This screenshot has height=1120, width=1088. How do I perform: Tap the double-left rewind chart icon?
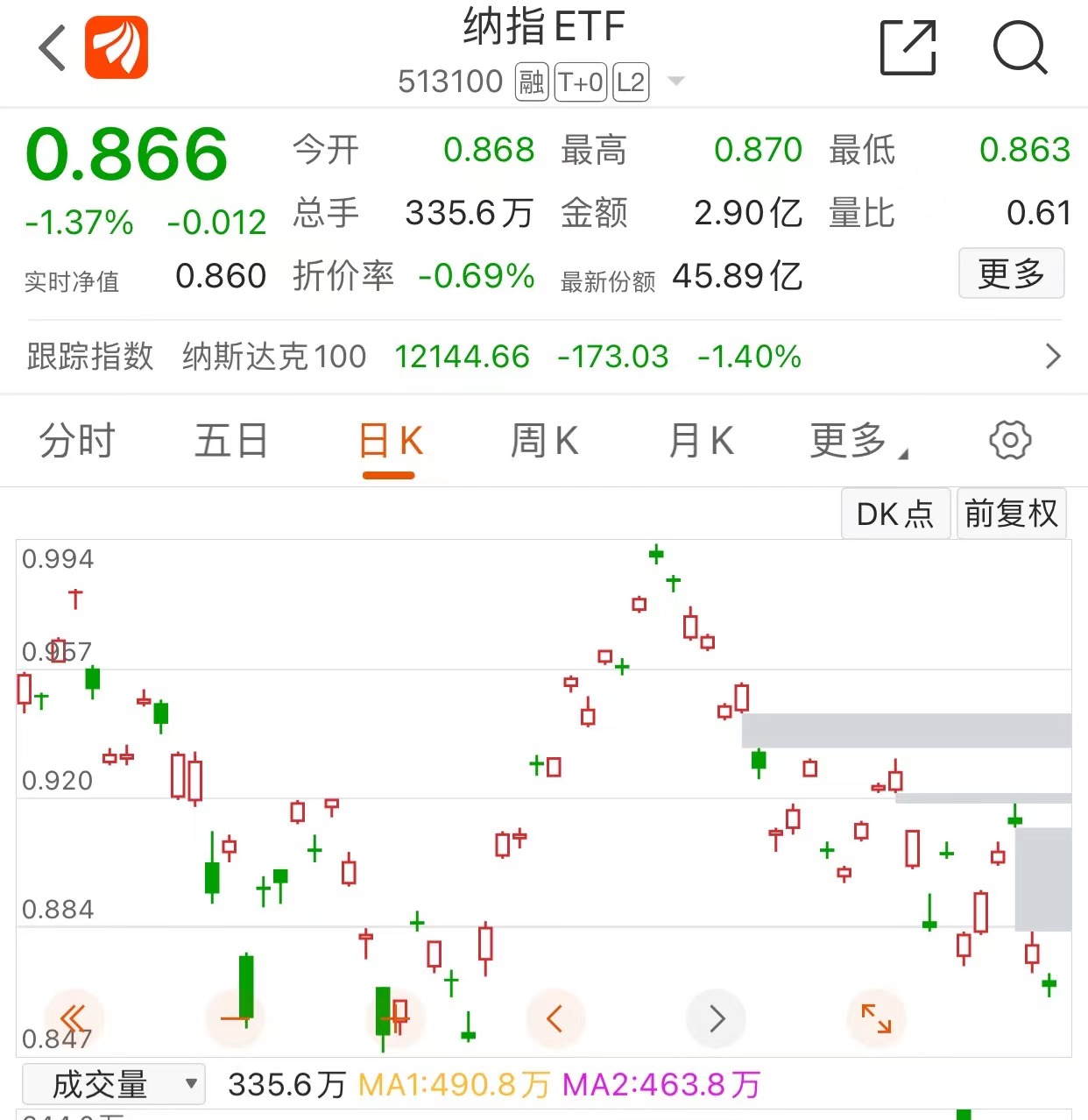click(74, 1018)
